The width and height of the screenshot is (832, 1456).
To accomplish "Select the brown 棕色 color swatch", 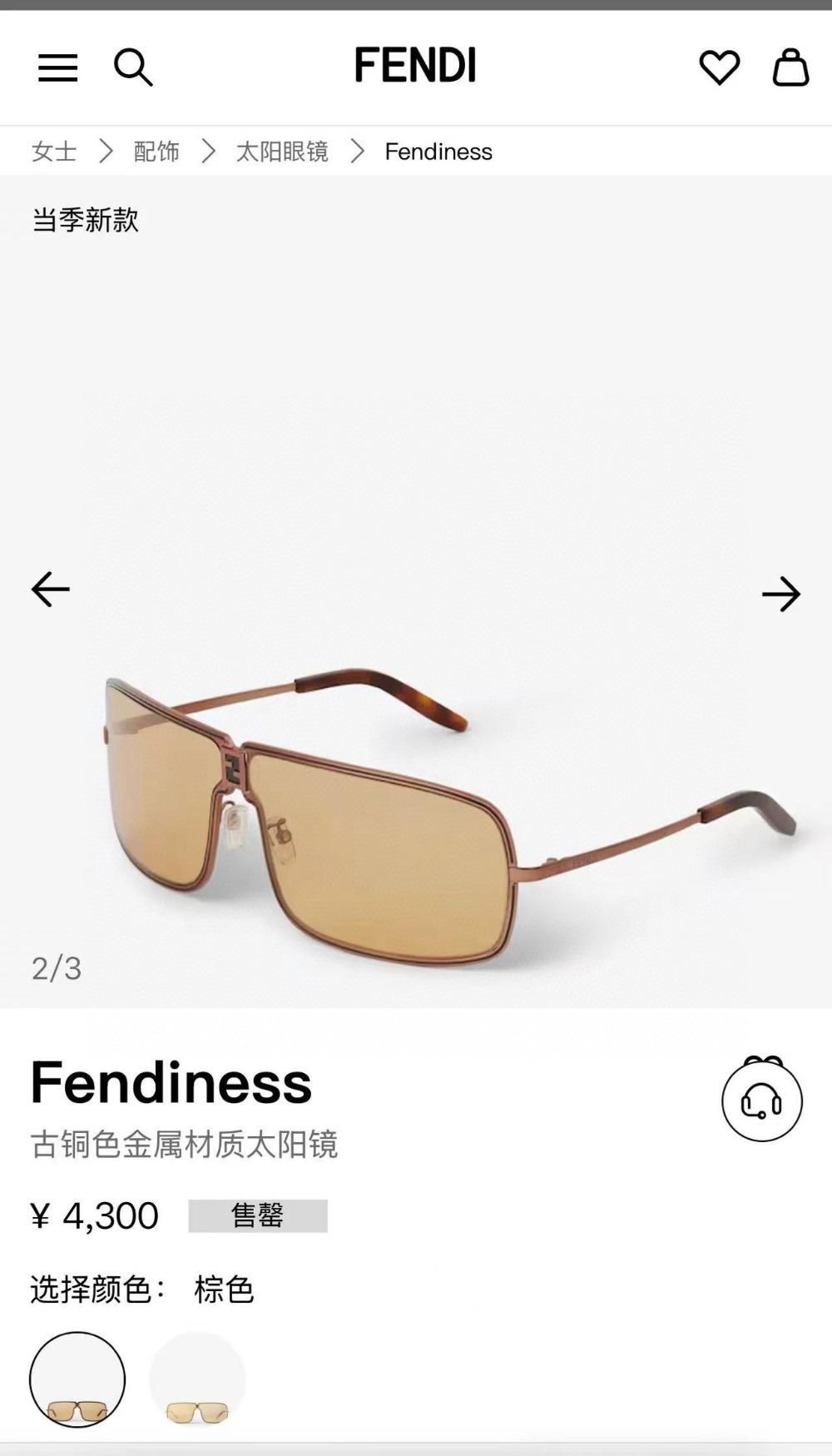I will pos(77,1379).
